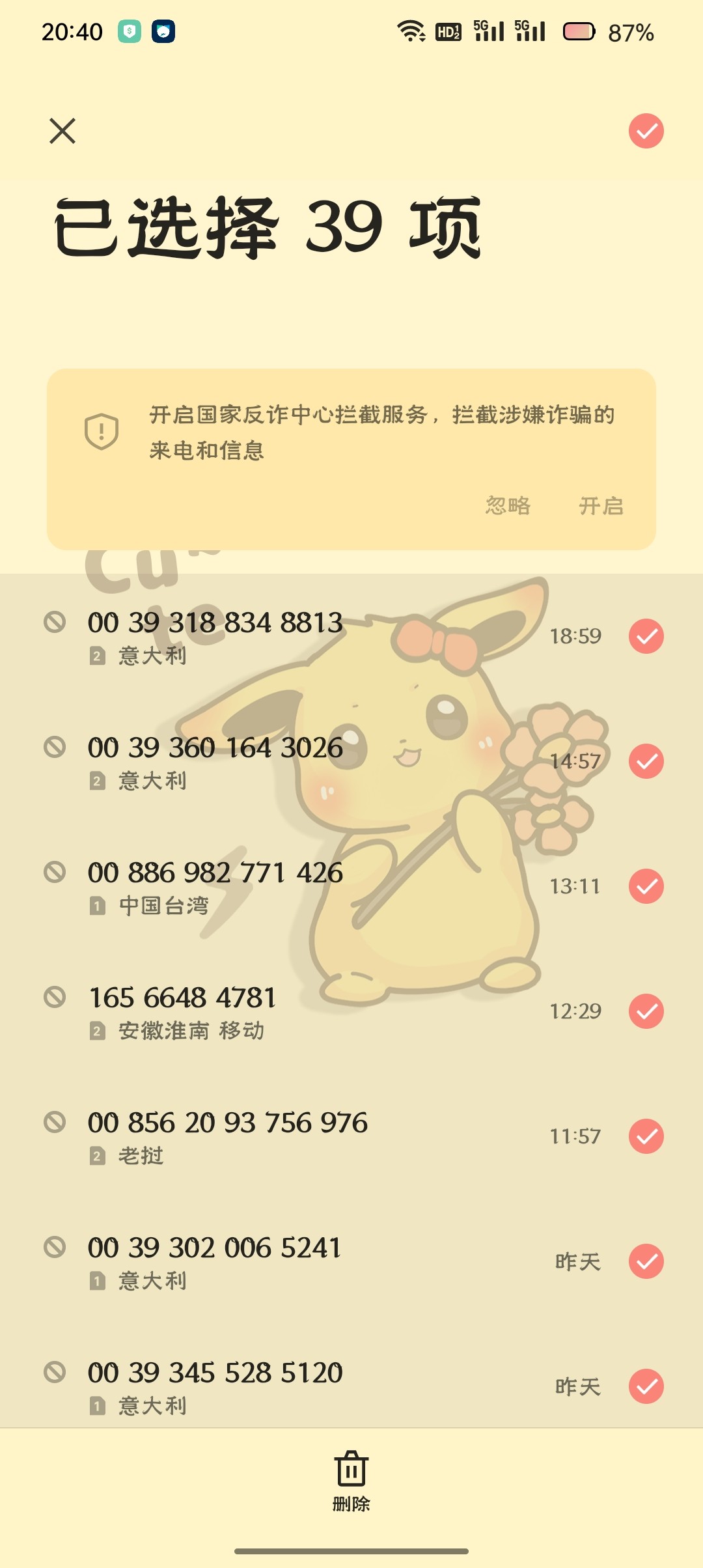Screen dimensions: 703x1568
Task: Tap the SIM 1 badge beside 中国台湾 label
Action: [98, 904]
